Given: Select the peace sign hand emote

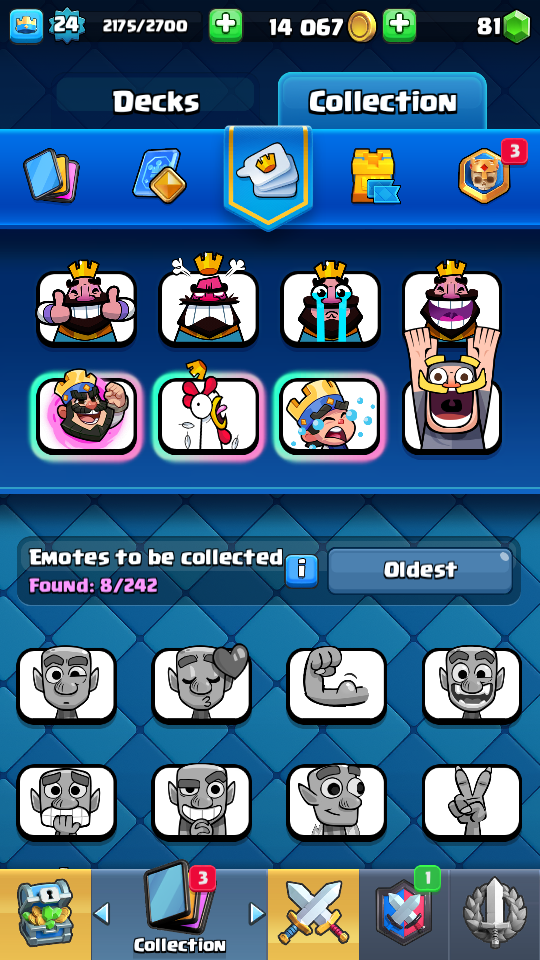Looking at the screenshot, I should [x=472, y=802].
